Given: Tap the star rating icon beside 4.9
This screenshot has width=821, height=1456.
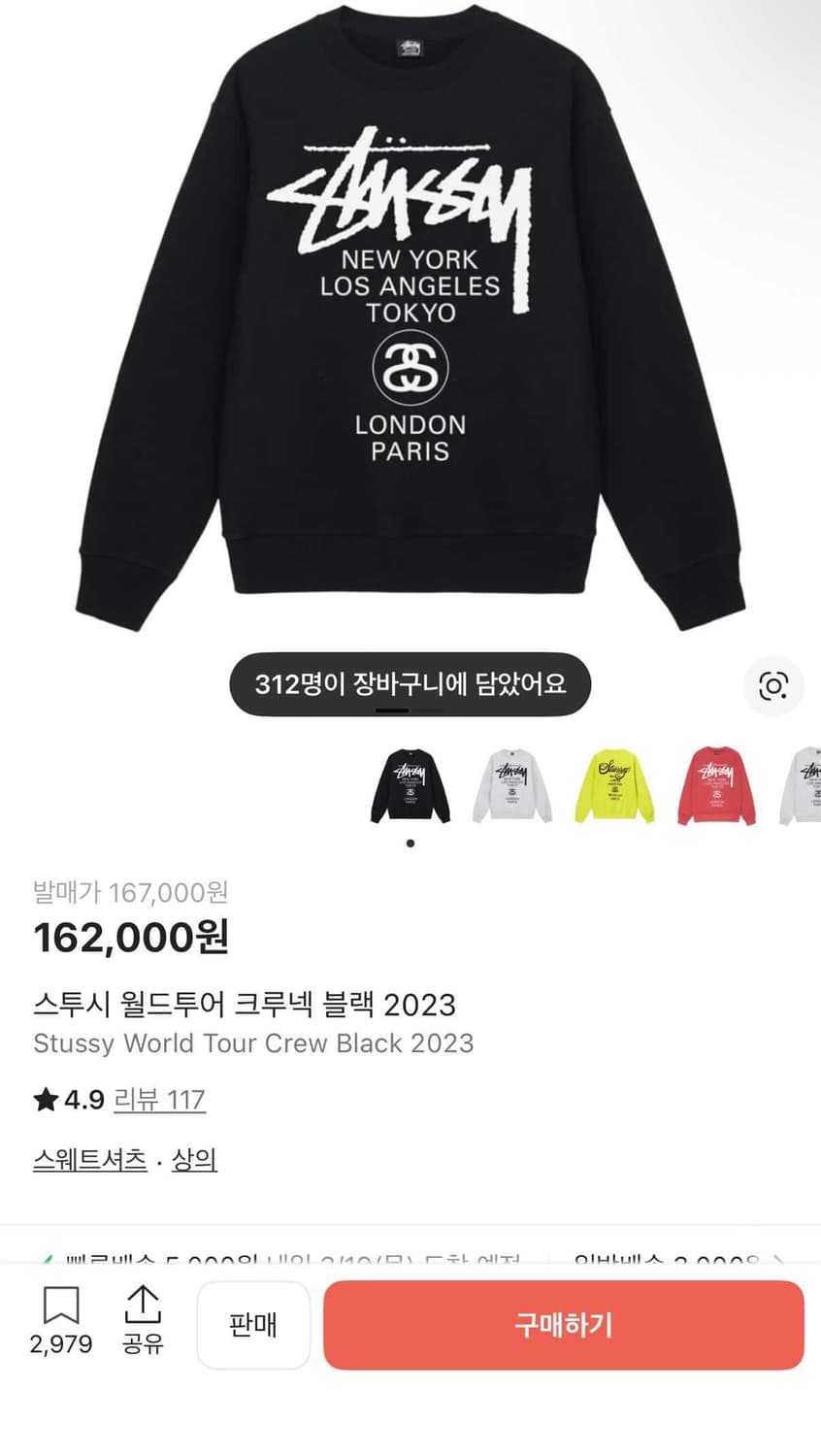Looking at the screenshot, I should [x=44, y=1100].
